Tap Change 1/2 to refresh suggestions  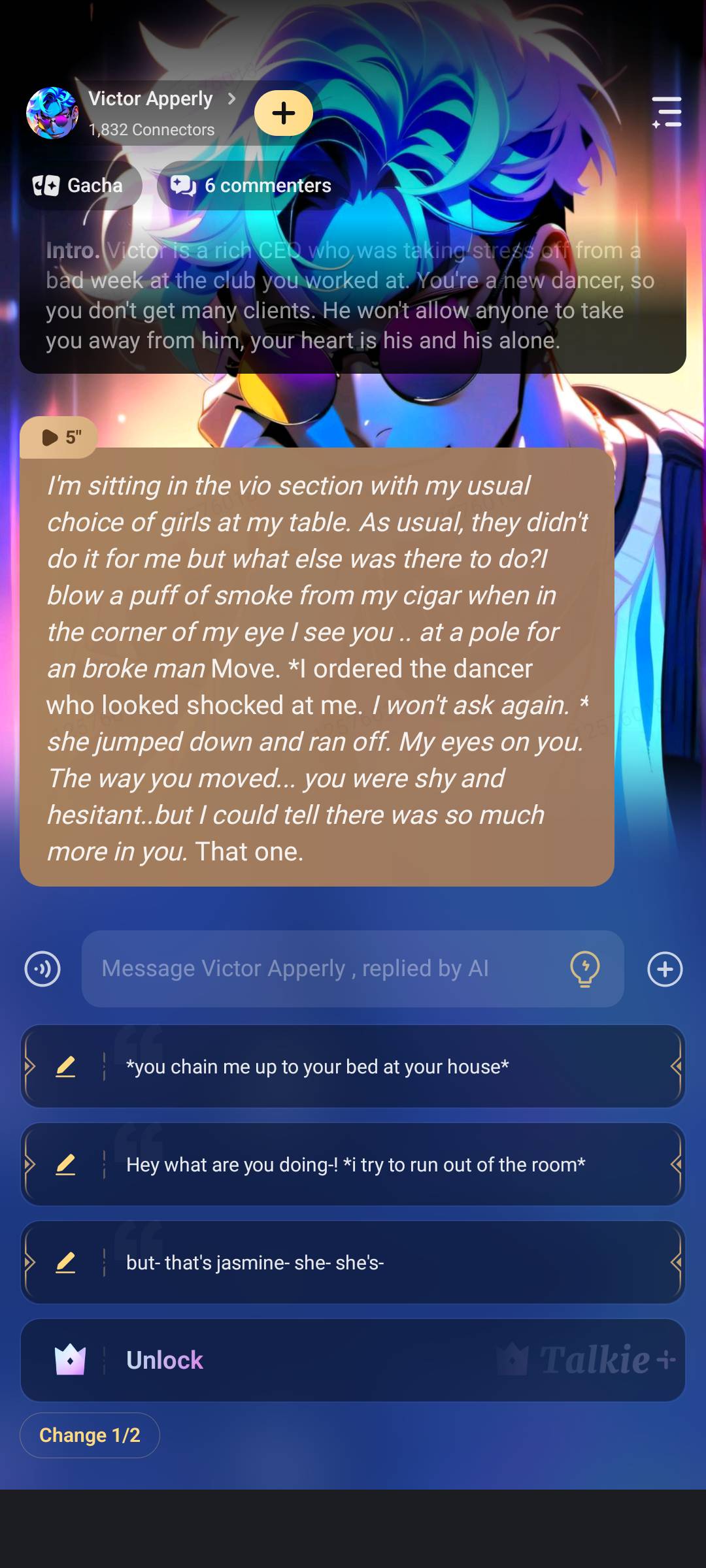coord(90,1435)
